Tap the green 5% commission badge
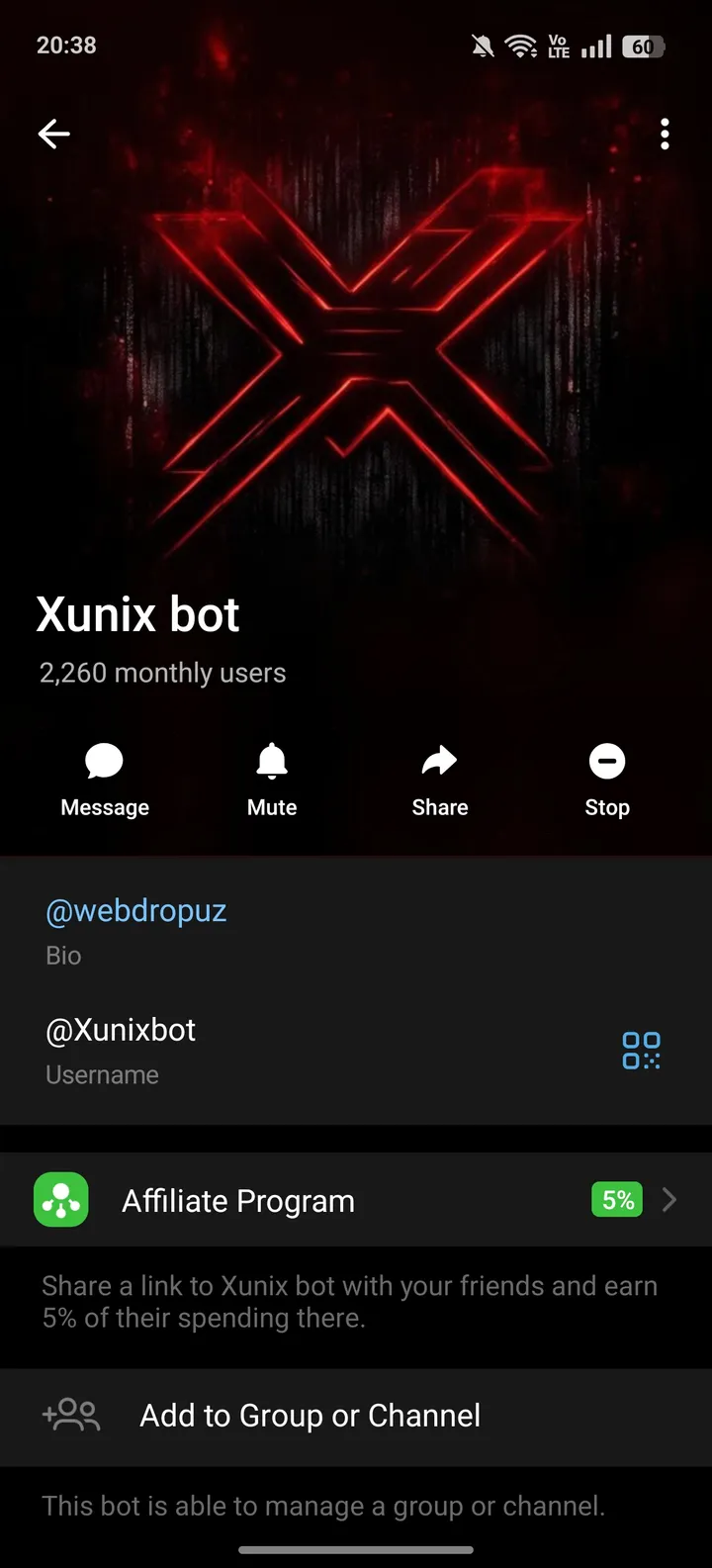 616,1200
